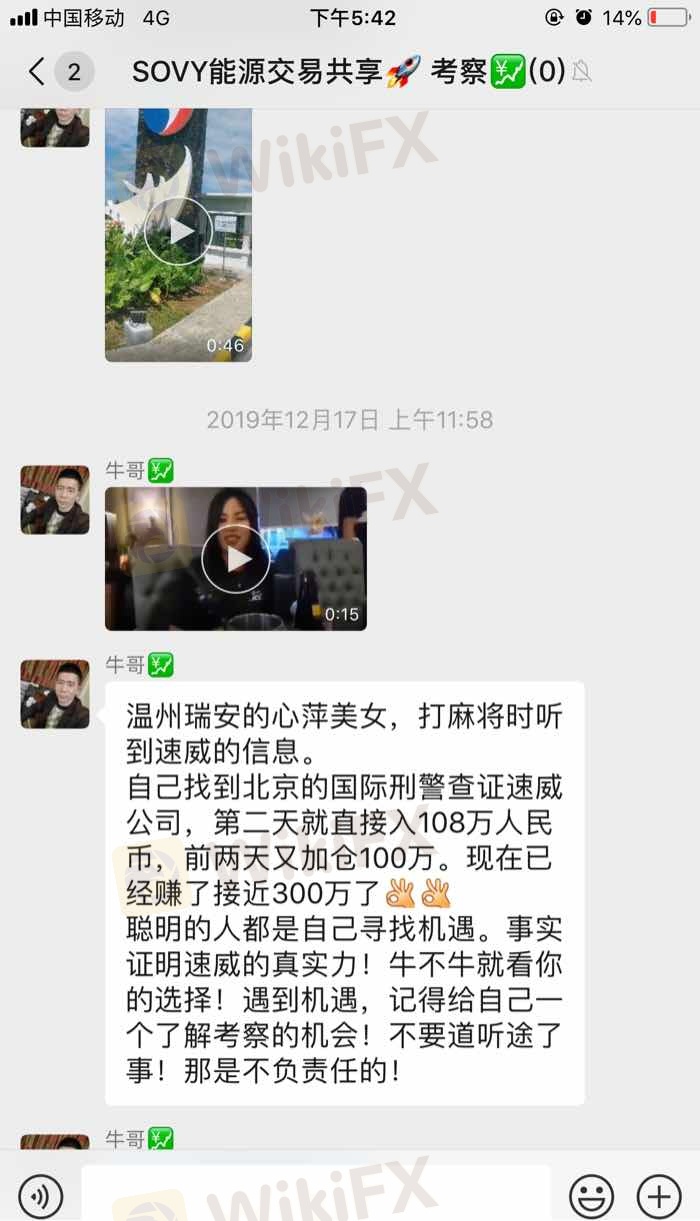Image resolution: width=700 pixels, height=1221 pixels.
Task: Play the 0:15 video message
Action: coord(235,559)
